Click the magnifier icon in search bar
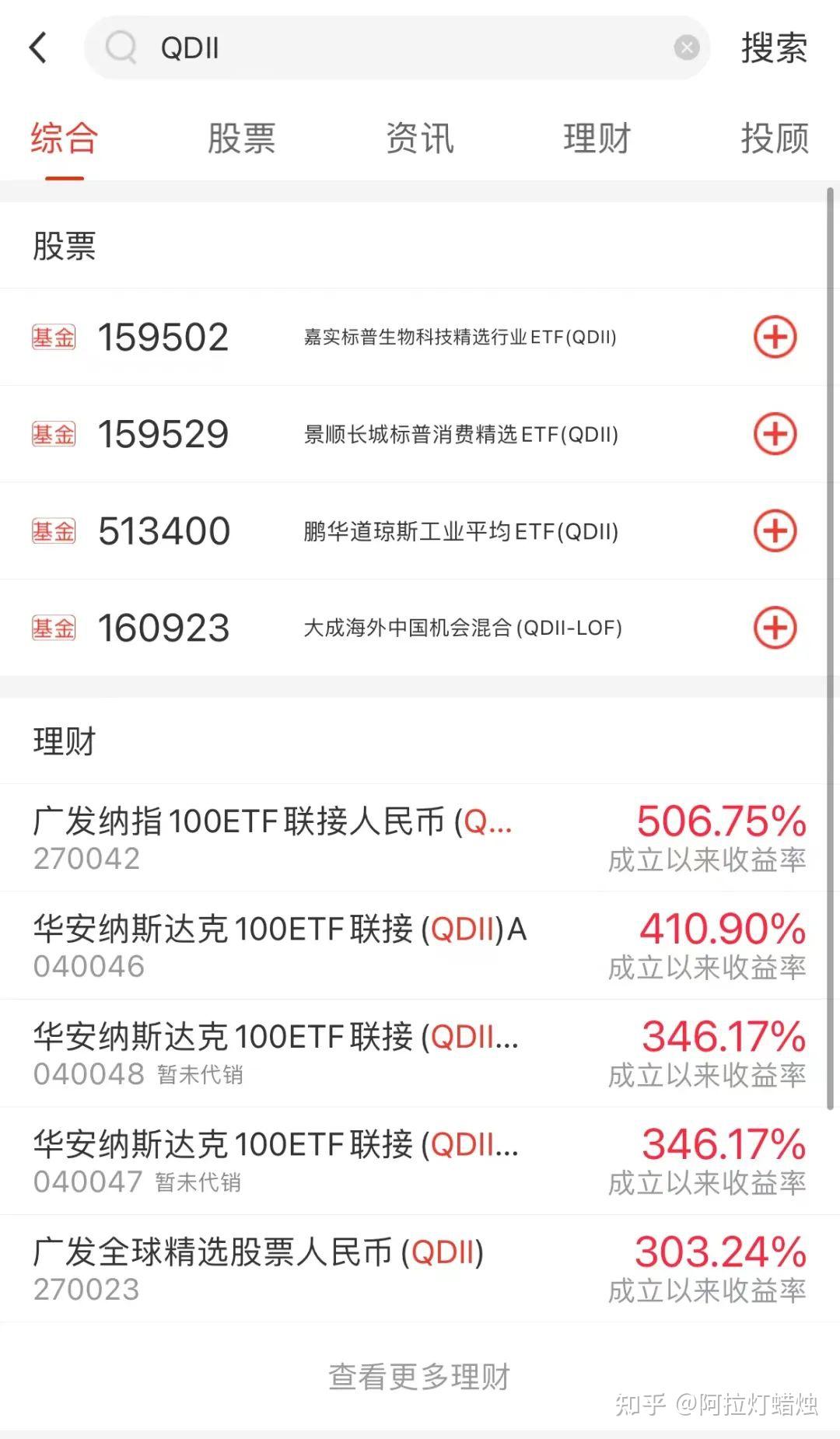The image size is (840, 1439). coord(121,48)
